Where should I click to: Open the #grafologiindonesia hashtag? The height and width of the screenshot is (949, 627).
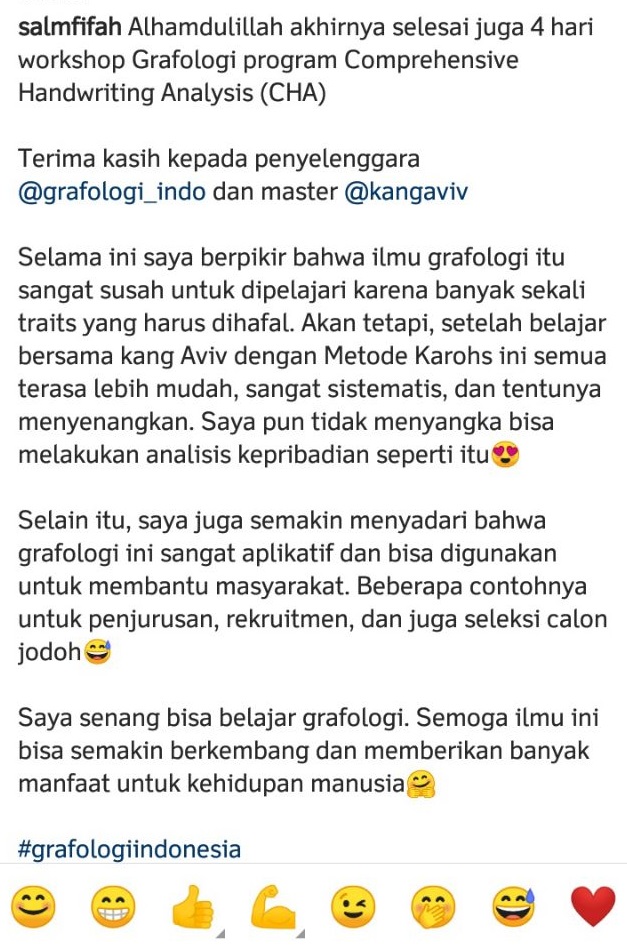129,850
